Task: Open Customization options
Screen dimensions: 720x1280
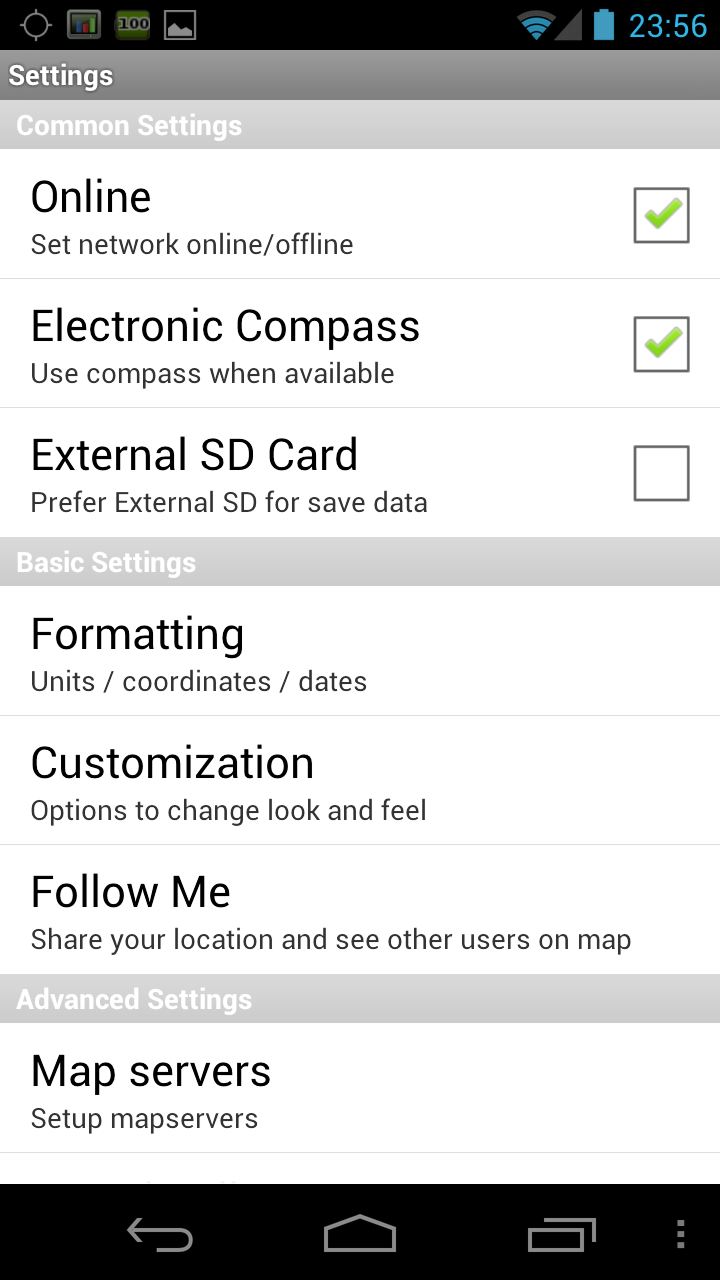Action: click(x=360, y=781)
